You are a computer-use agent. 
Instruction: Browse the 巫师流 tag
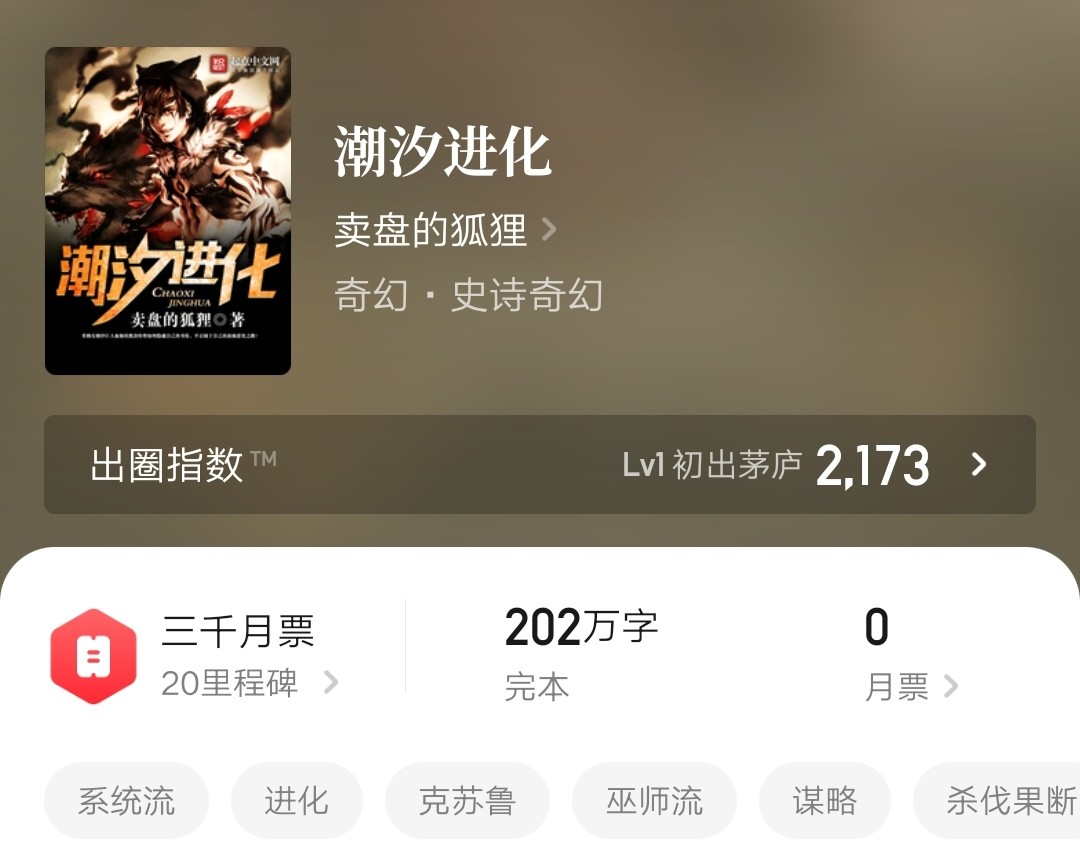click(654, 801)
